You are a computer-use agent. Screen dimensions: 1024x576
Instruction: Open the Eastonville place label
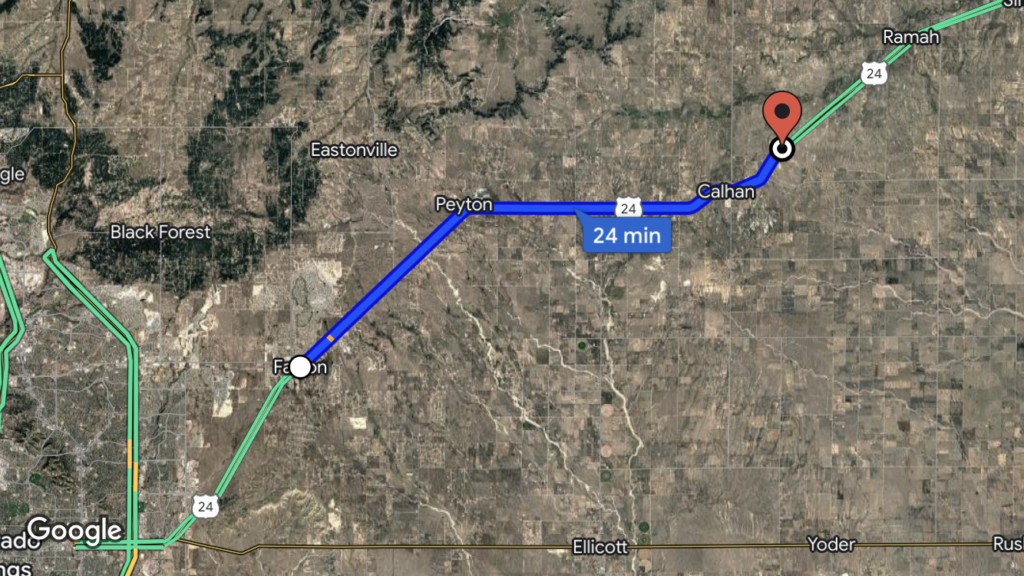point(354,150)
